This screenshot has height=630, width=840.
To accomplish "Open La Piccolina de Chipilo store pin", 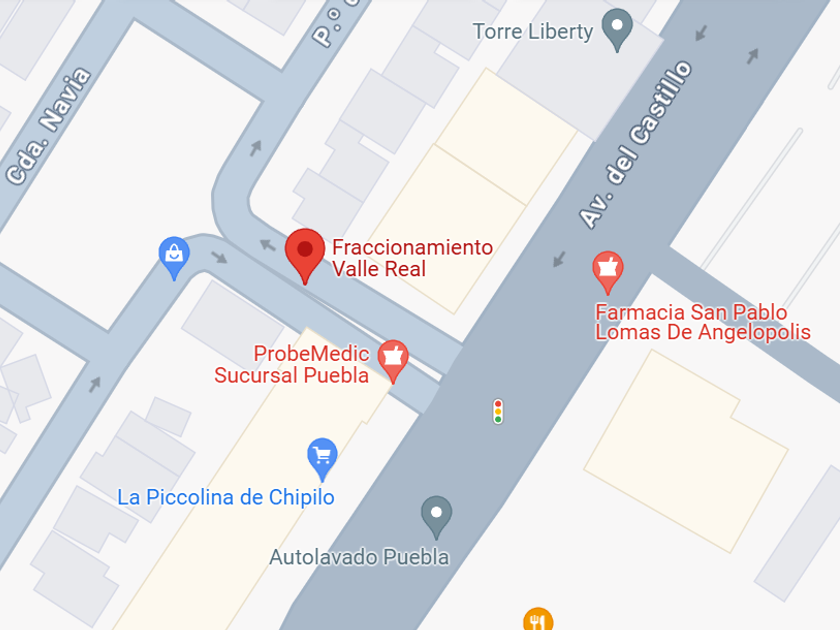I will pos(322,460).
